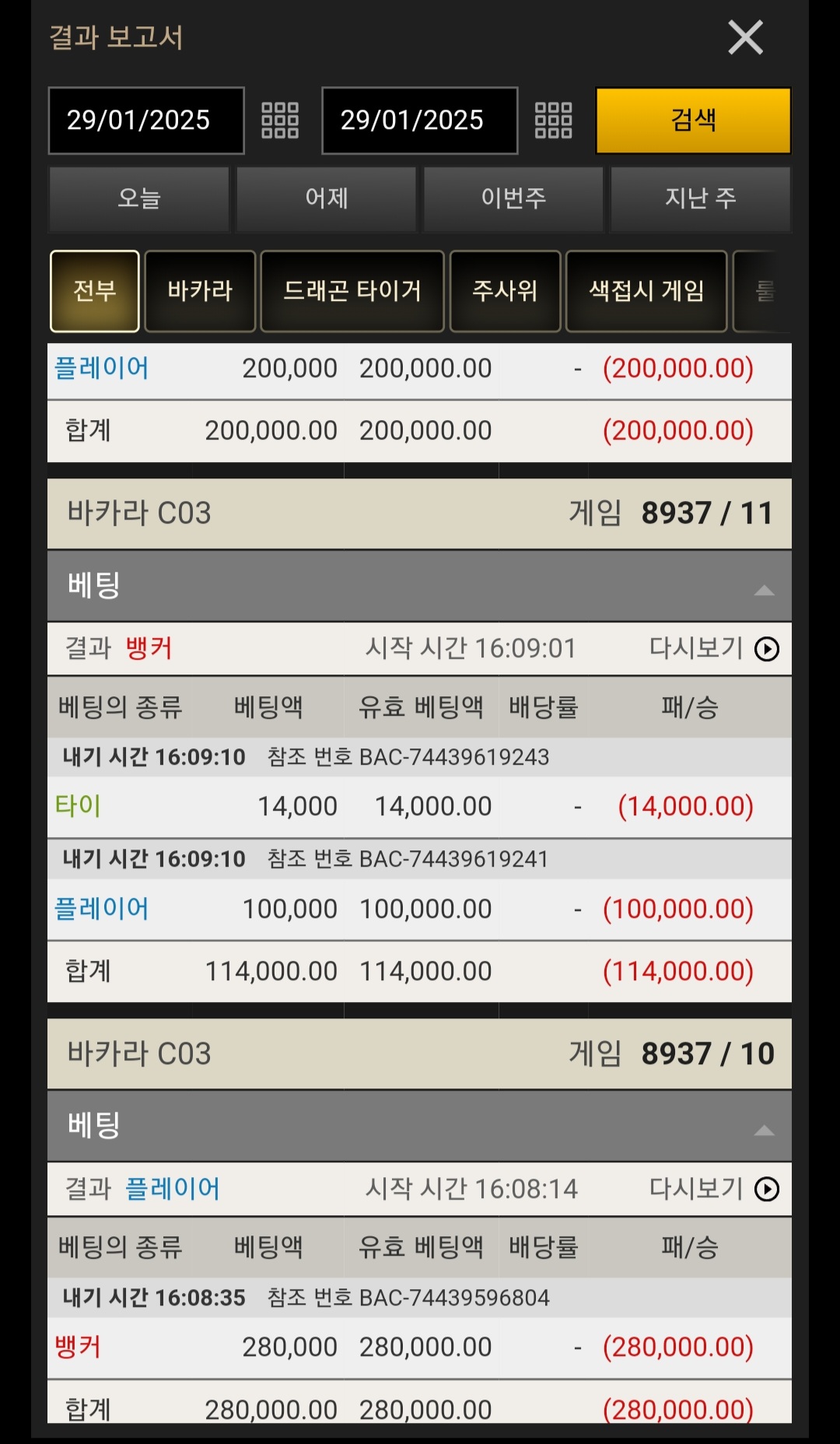Tap the yellow 검색 search button
Viewport: 840px width, 1444px height.
tap(693, 121)
